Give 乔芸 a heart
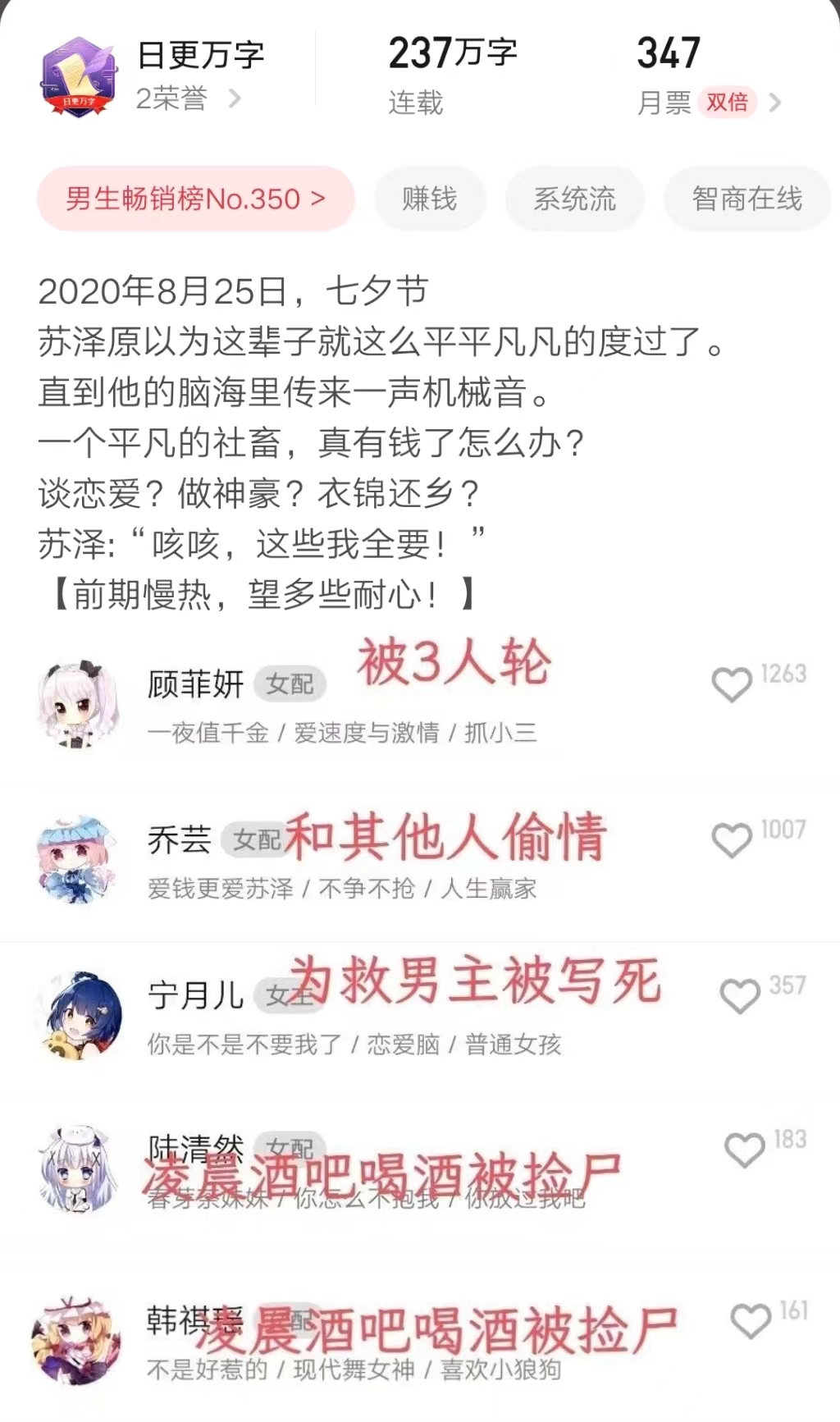The height and width of the screenshot is (1422, 840). click(731, 839)
